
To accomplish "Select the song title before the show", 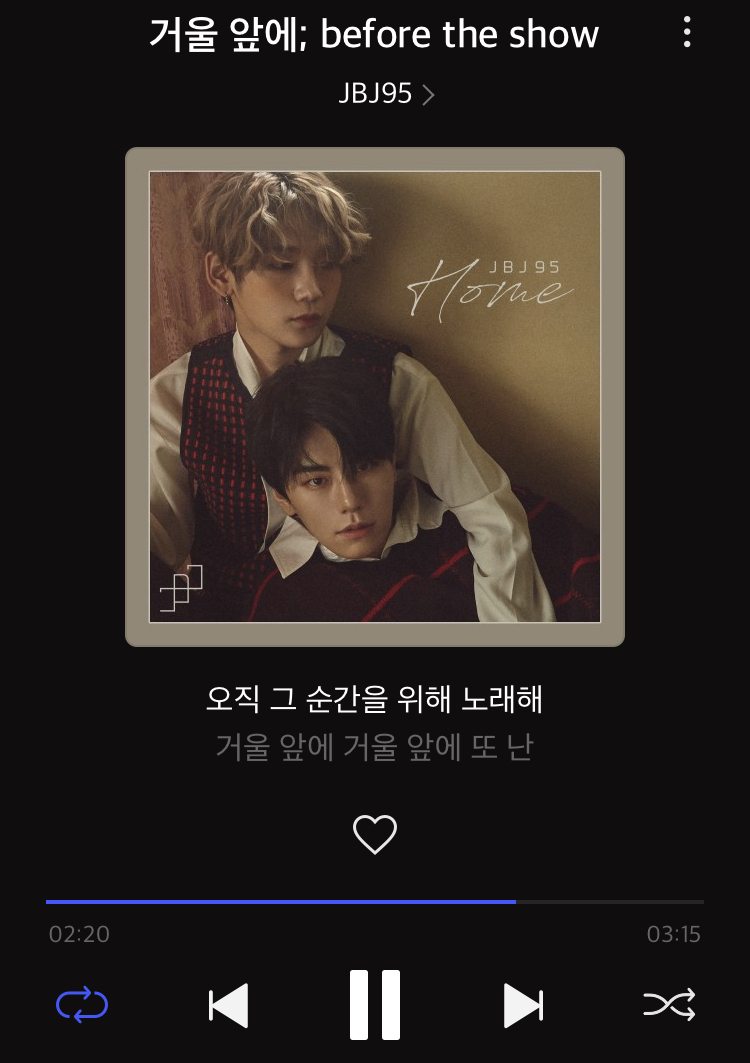I will [375, 34].
